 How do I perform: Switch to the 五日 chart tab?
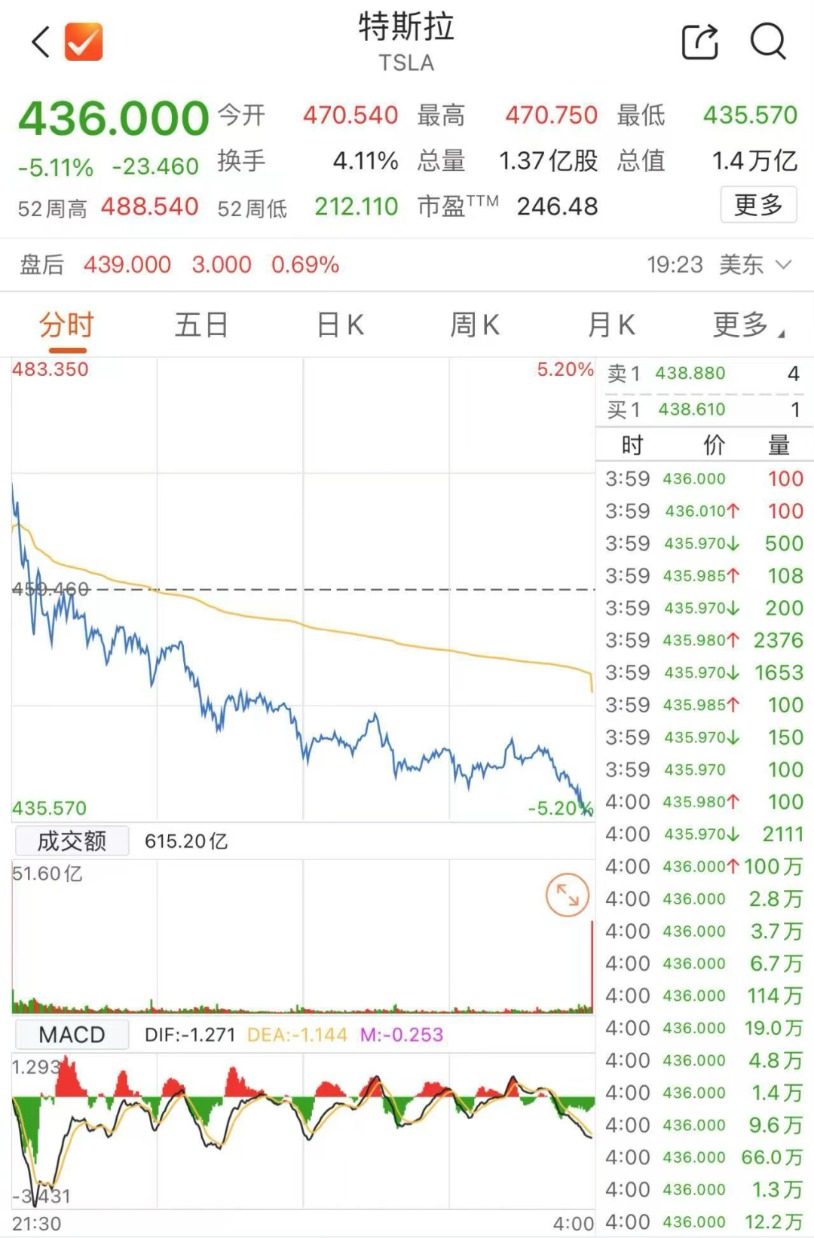point(202,325)
